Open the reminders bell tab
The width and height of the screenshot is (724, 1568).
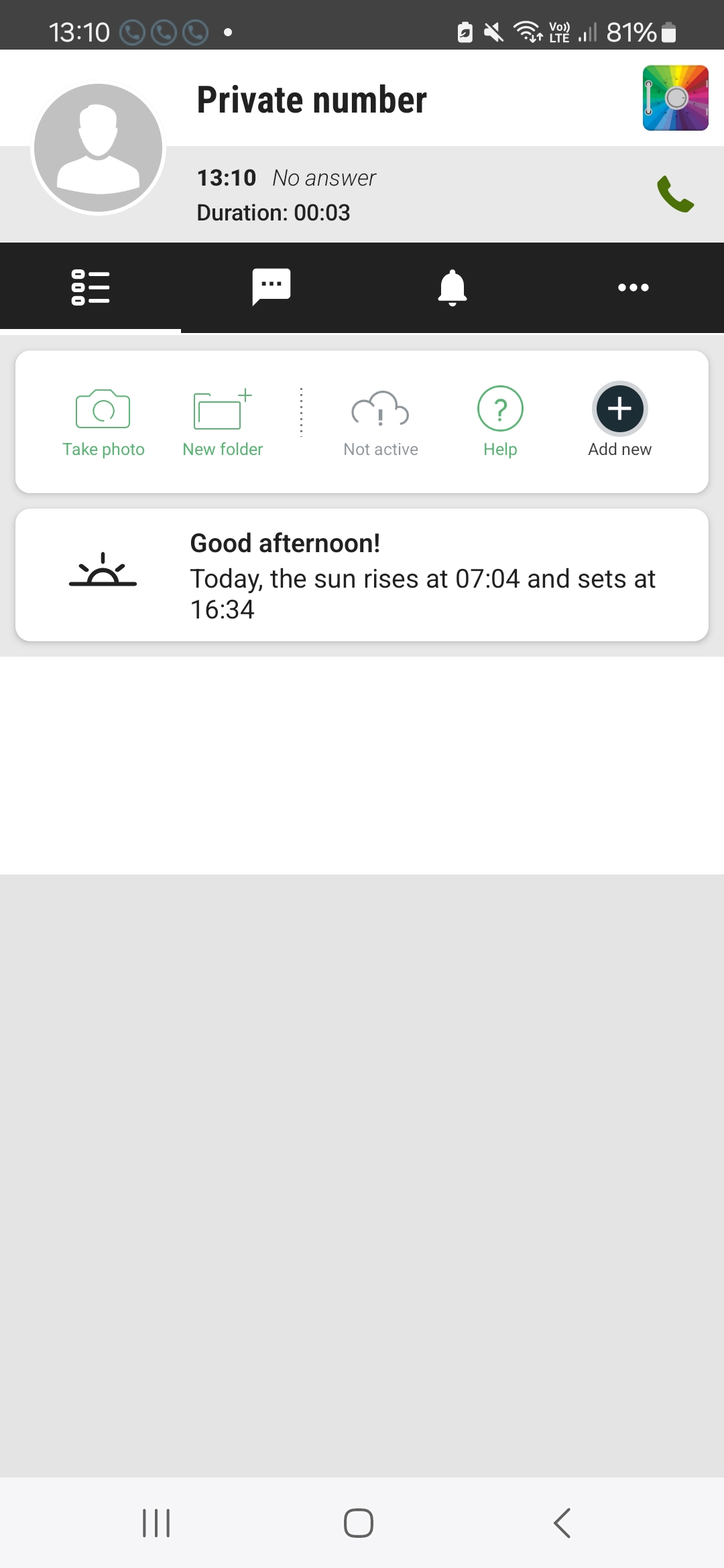pos(452,287)
